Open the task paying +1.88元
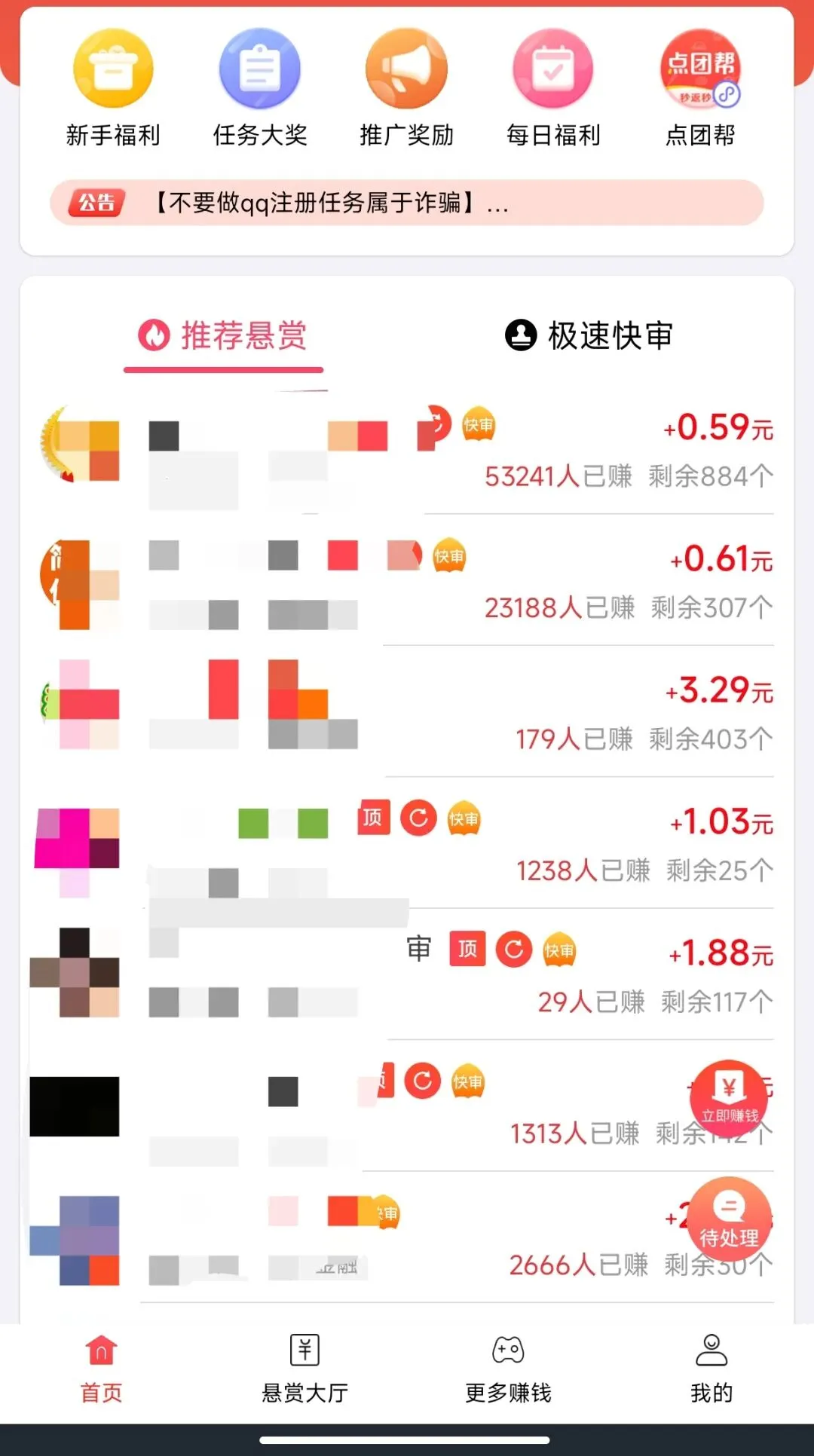Image resolution: width=814 pixels, height=1456 pixels. click(407, 976)
